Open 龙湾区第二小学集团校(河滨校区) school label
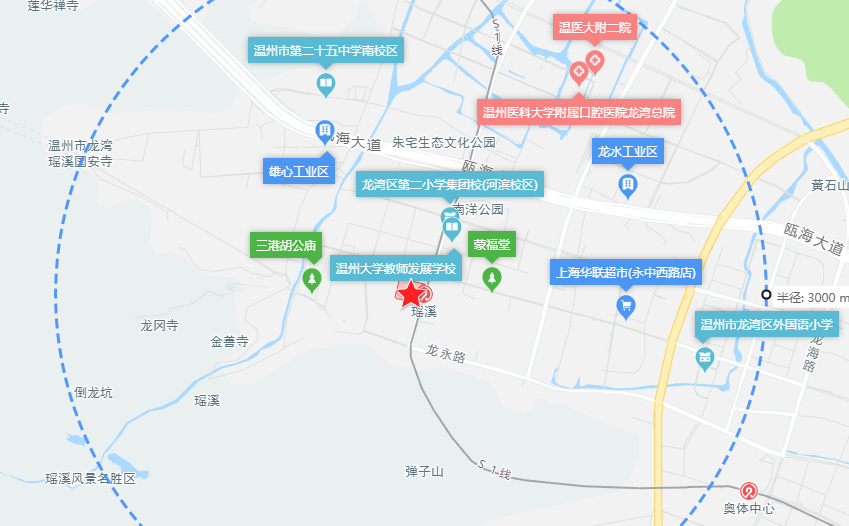The image size is (849, 526). pyautogui.click(x=450, y=184)
